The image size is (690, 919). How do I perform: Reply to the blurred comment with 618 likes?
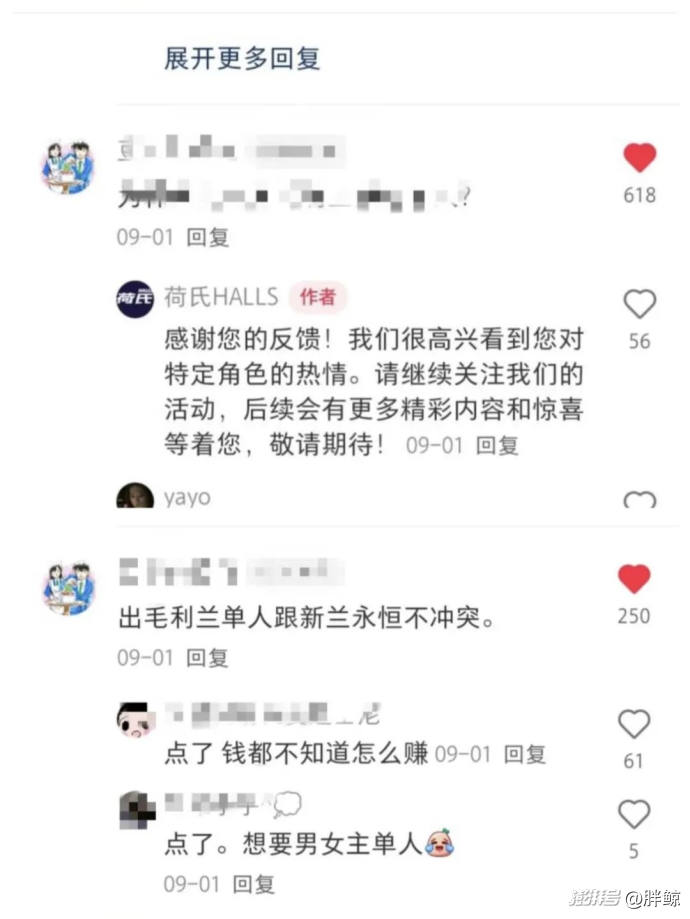point(208,237)
